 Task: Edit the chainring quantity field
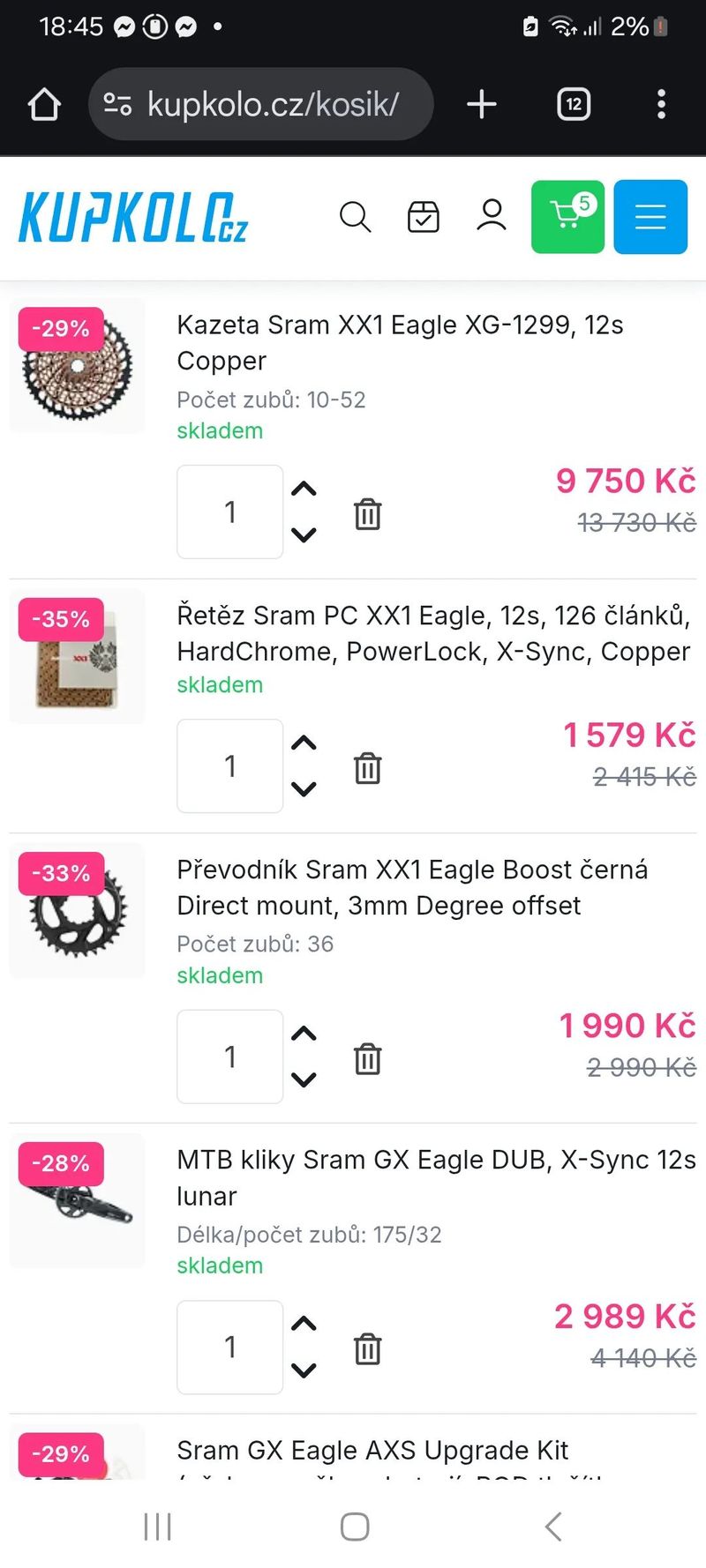(x=229, y=1057)
